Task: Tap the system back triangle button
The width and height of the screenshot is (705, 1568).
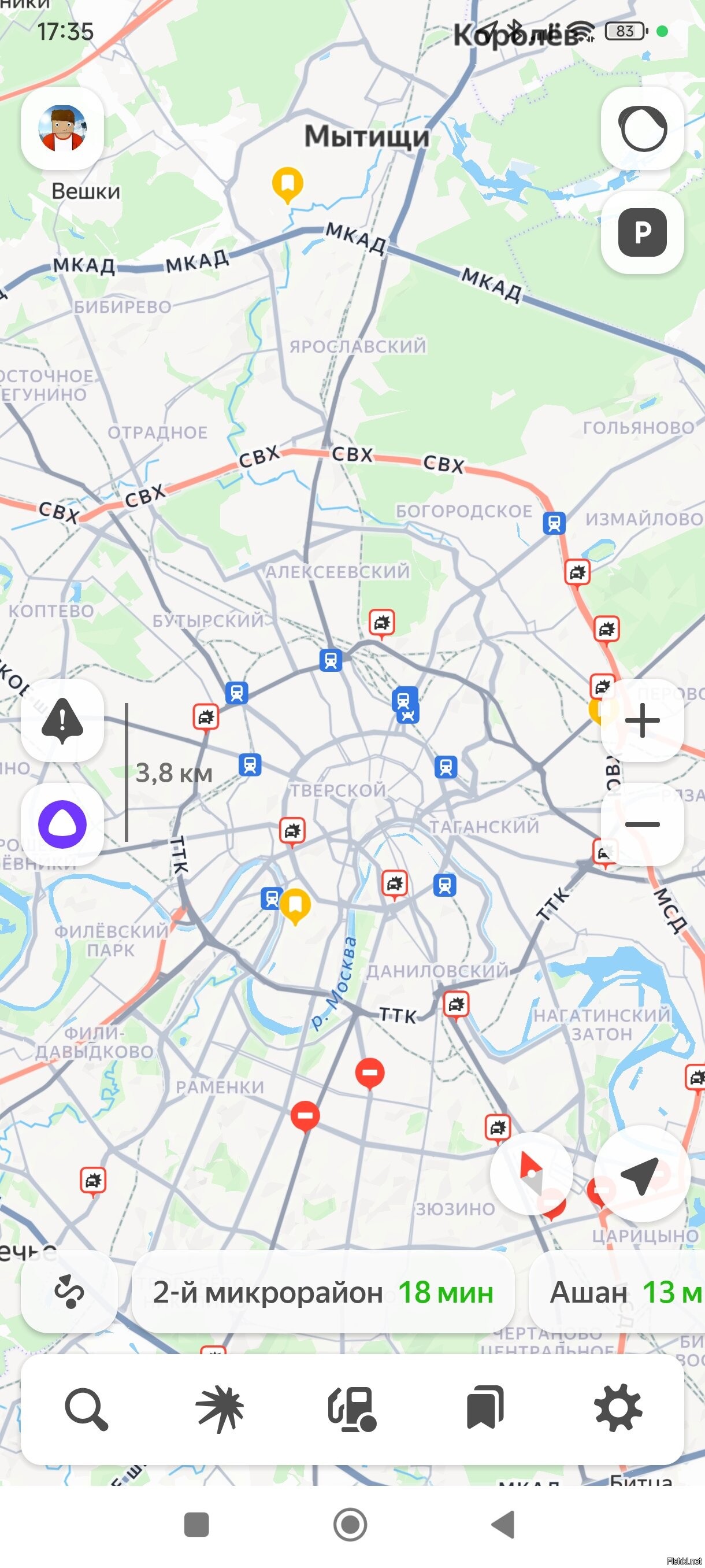Action: (503, 1525)
